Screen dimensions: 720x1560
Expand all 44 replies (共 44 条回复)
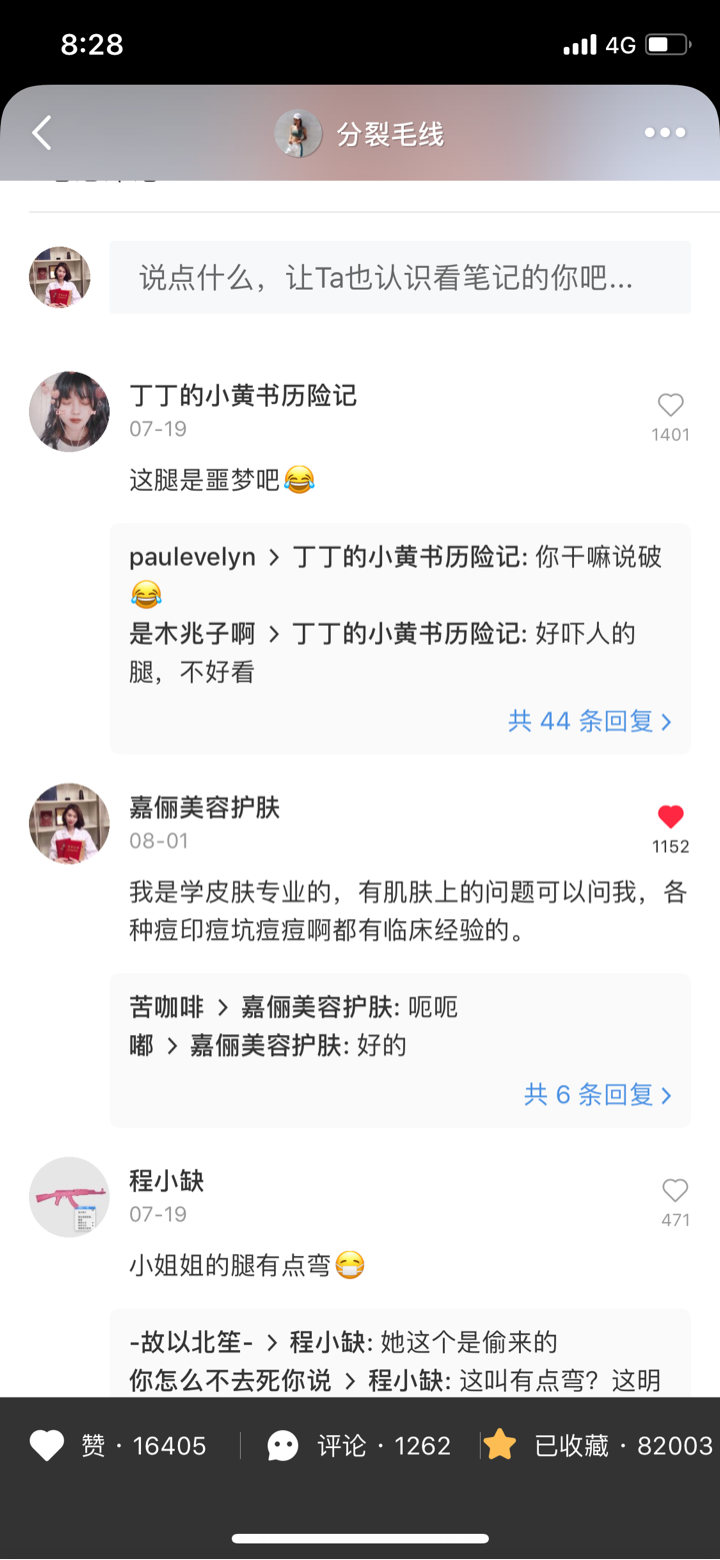pyautogui.click(x=589, y=721)
